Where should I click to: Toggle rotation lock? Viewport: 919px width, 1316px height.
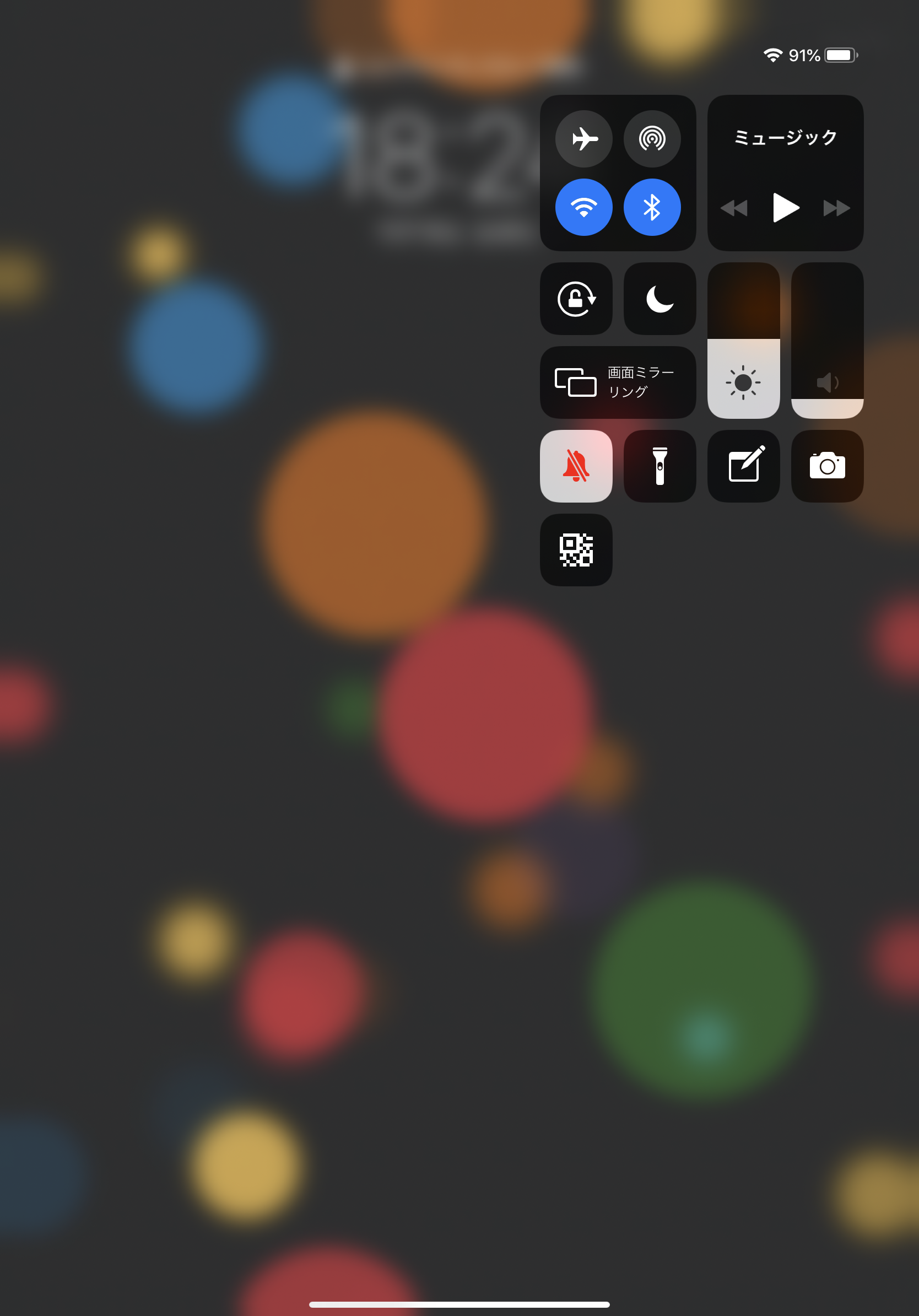[576, 299]
